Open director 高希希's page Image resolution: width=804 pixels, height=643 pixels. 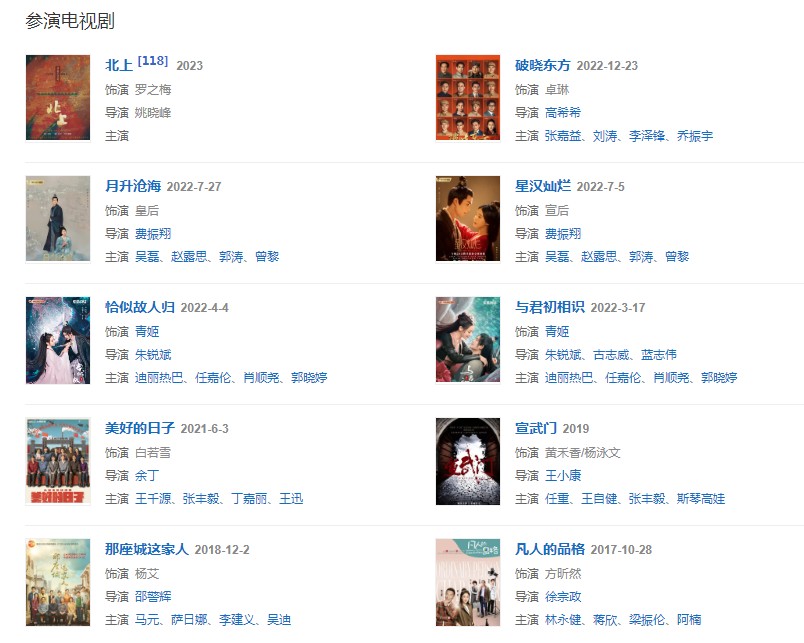(563, 112)
